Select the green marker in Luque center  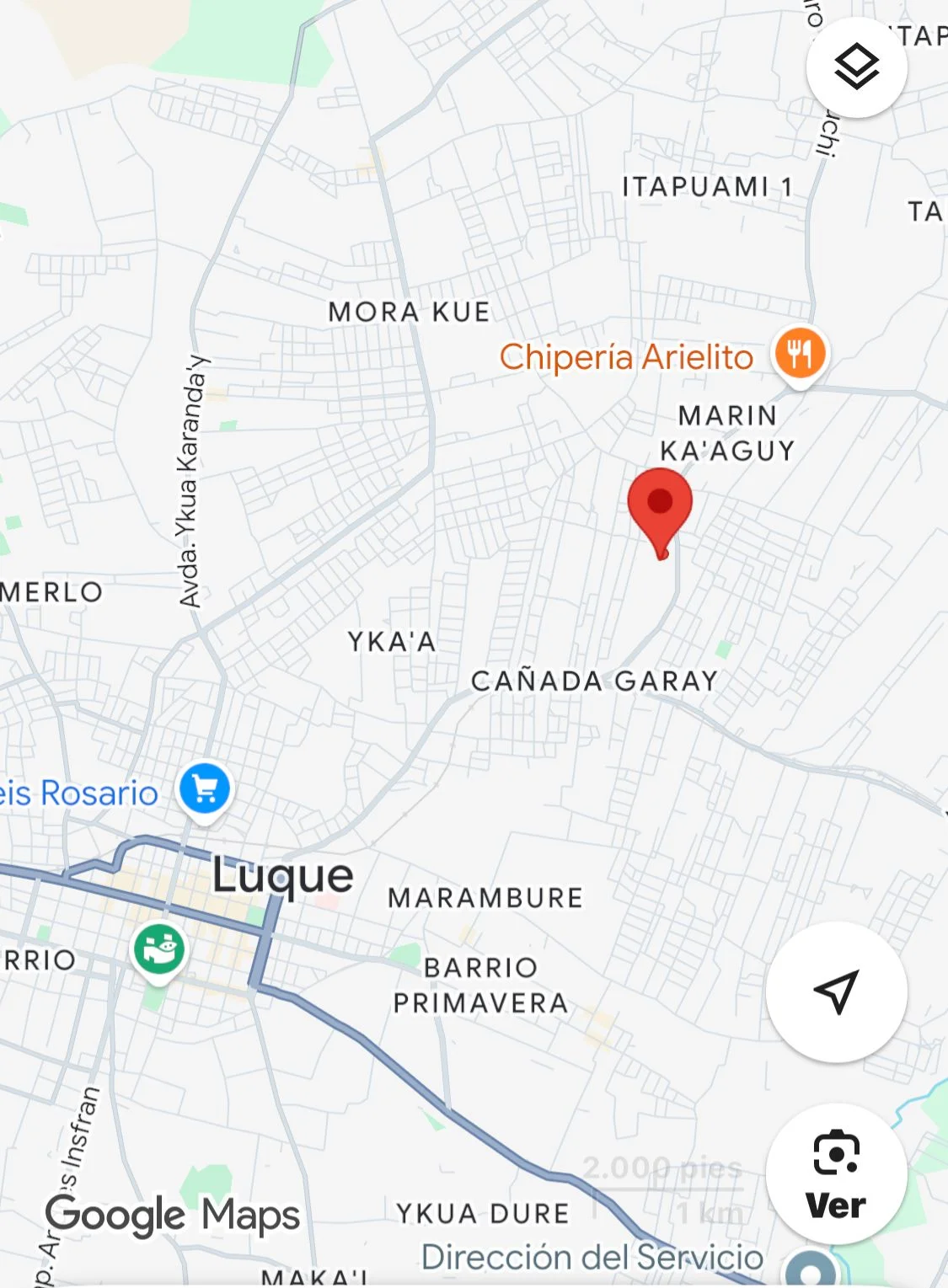coord(159,950)
